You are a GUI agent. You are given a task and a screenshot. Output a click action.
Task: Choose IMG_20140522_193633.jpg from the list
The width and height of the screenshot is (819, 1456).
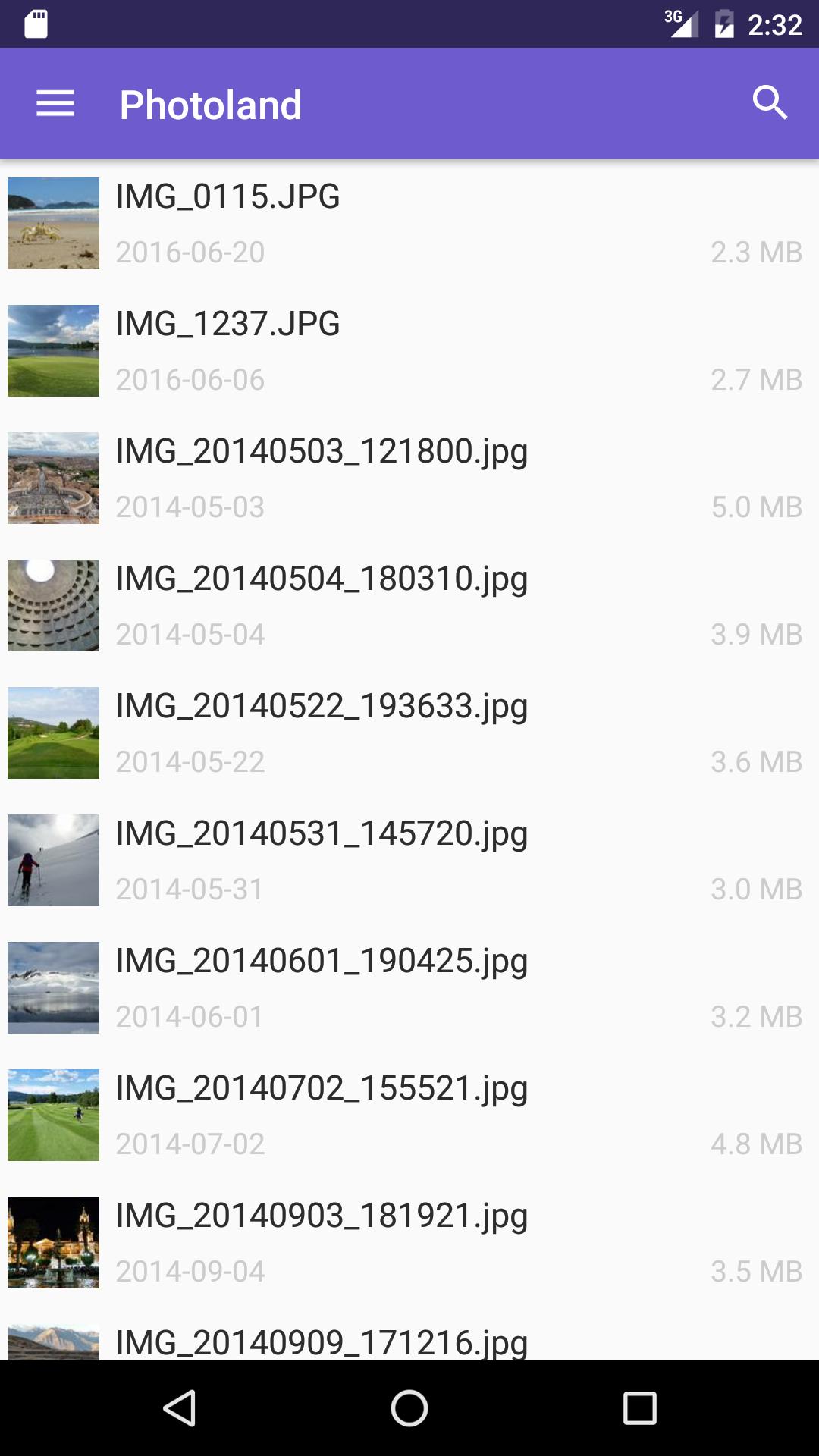click(x=409, y=733)
